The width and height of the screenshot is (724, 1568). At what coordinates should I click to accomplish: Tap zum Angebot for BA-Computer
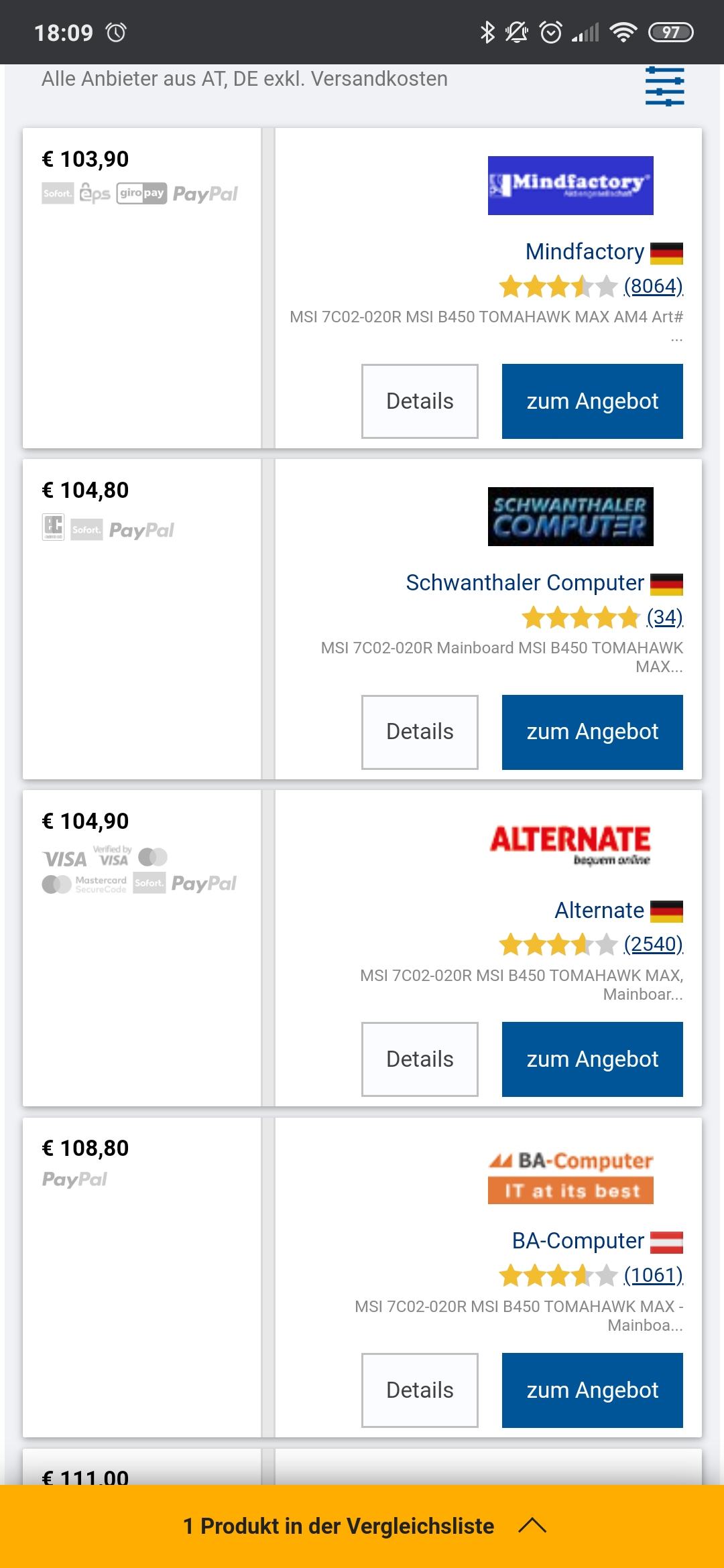(x=593, y=1390)
